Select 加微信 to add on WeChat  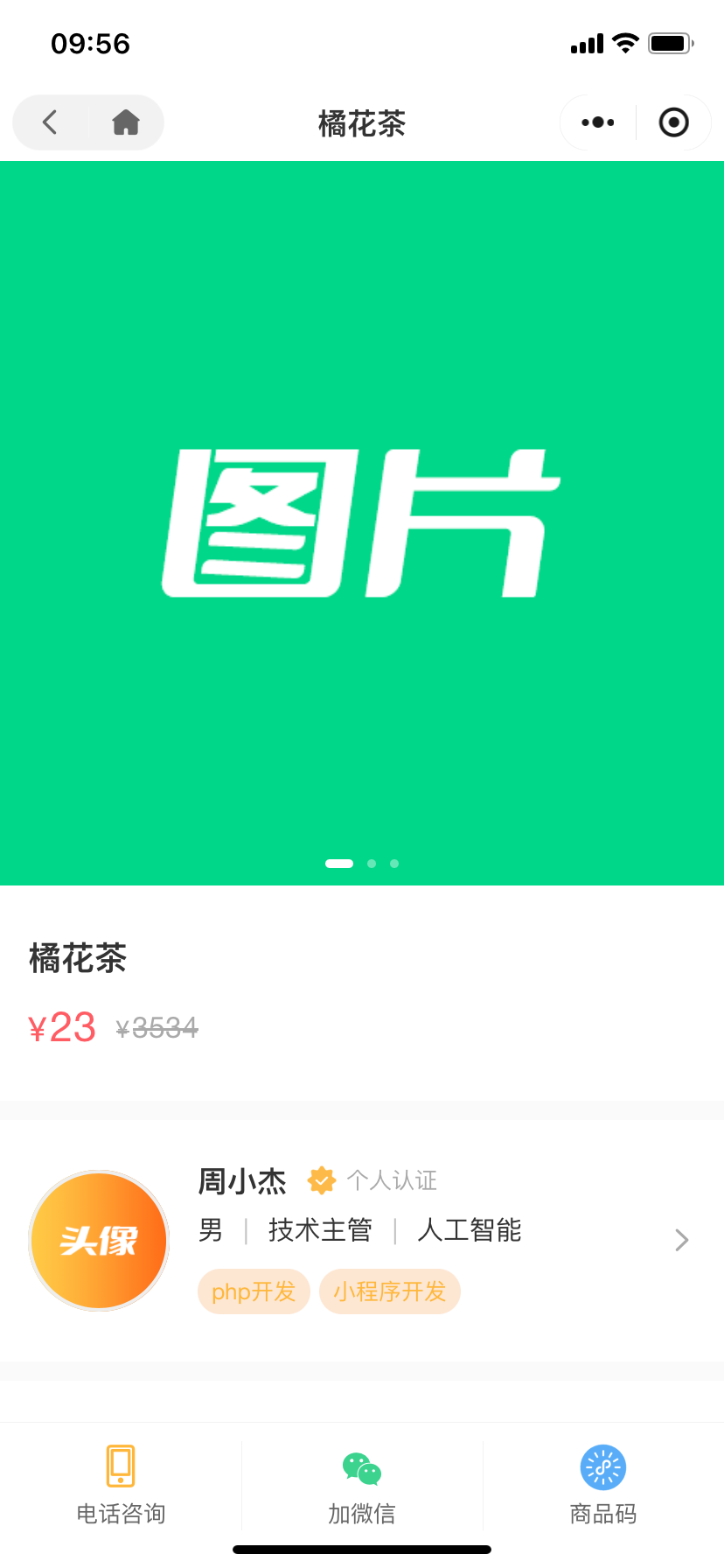pos(362,1484)
